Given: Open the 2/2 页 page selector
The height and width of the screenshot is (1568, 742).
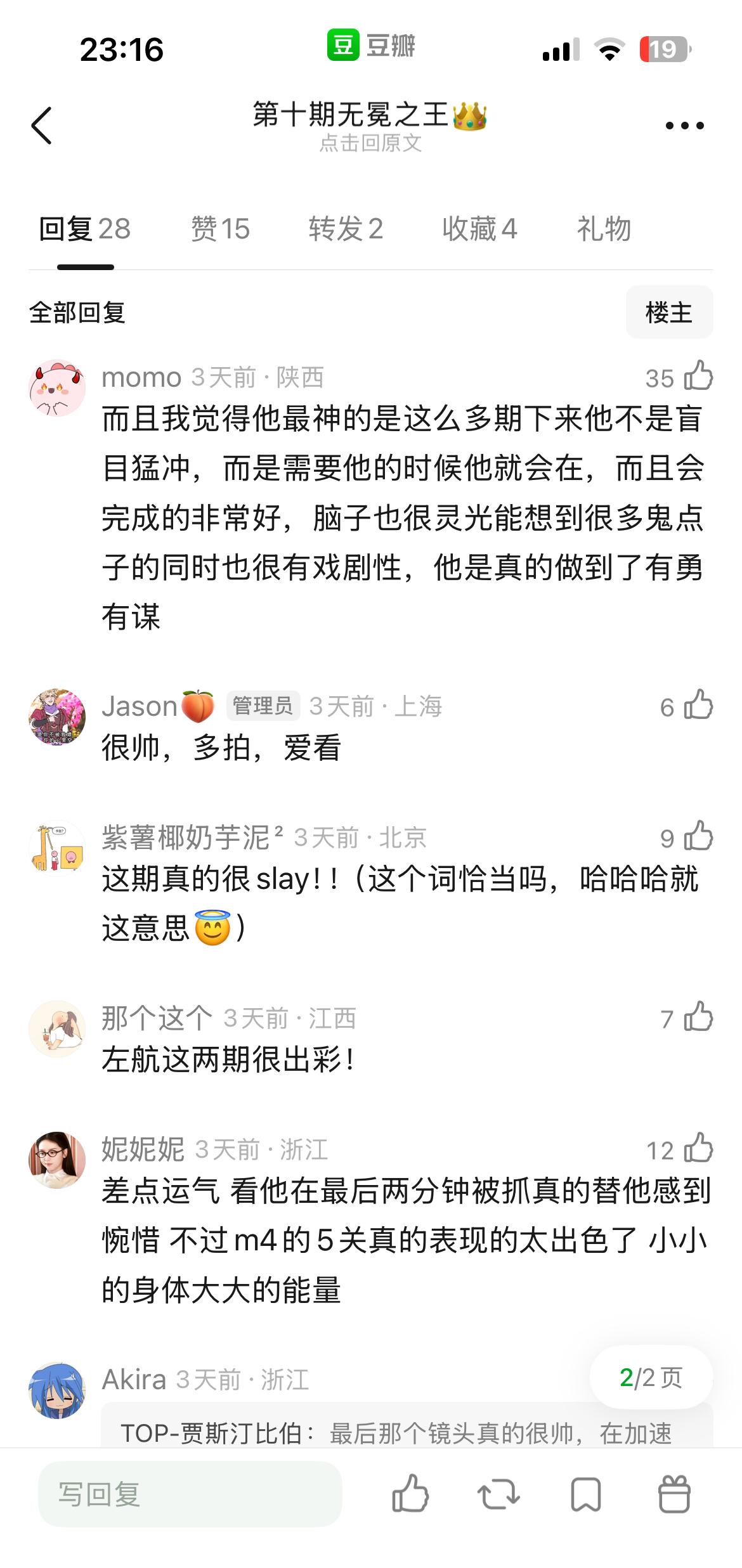Looking at the screenshot, I should coord(651,1377).
